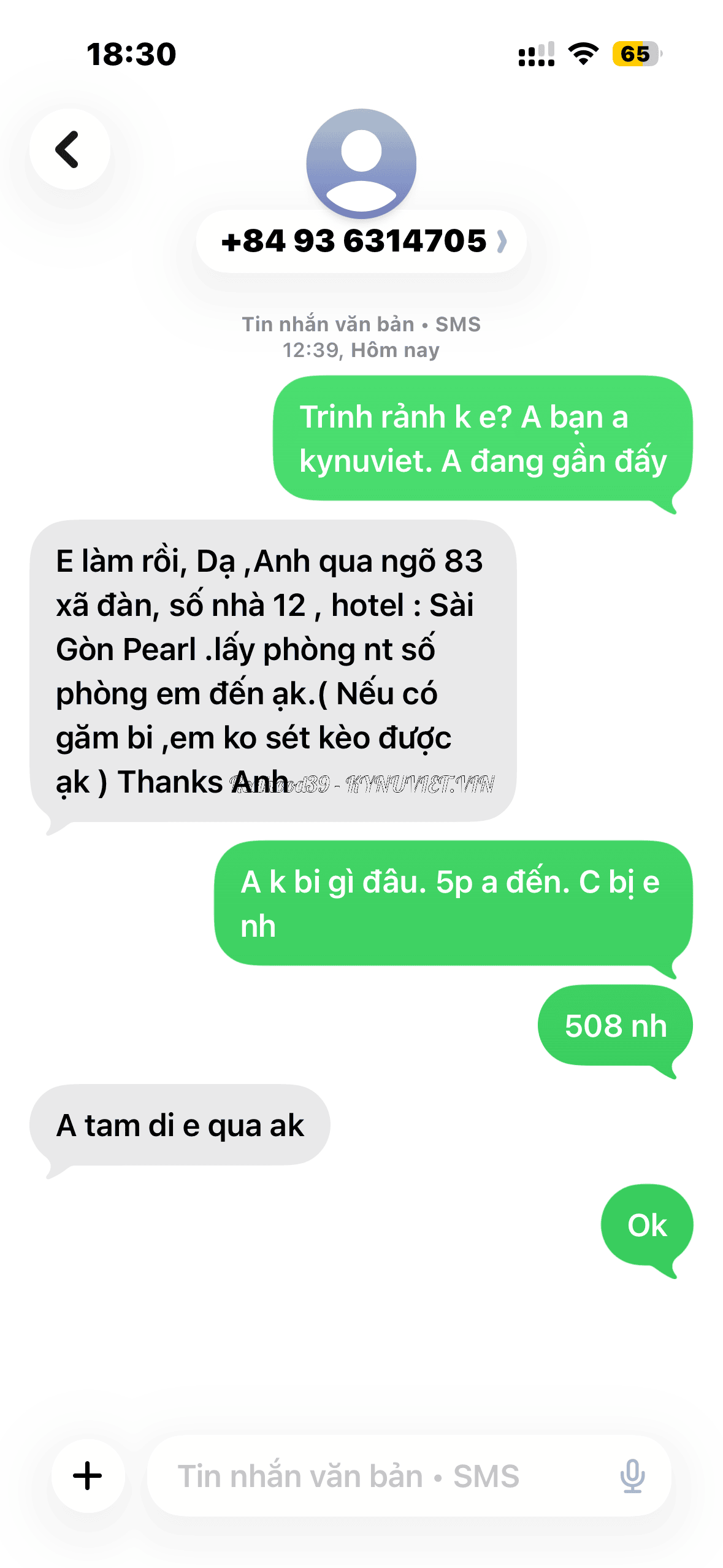Open contact details for +84 93 6314705

361,241
